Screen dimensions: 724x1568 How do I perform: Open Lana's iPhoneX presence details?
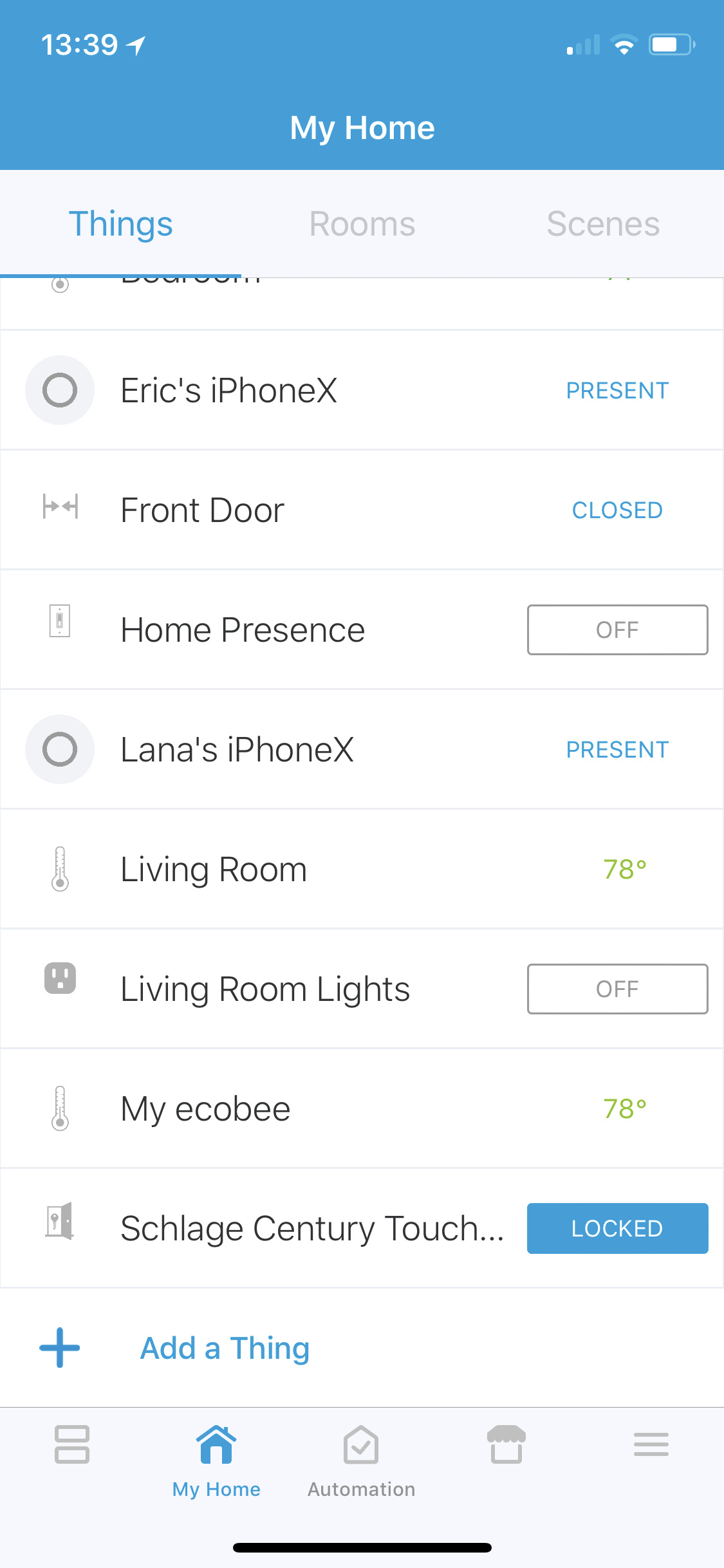coord(362,749)
